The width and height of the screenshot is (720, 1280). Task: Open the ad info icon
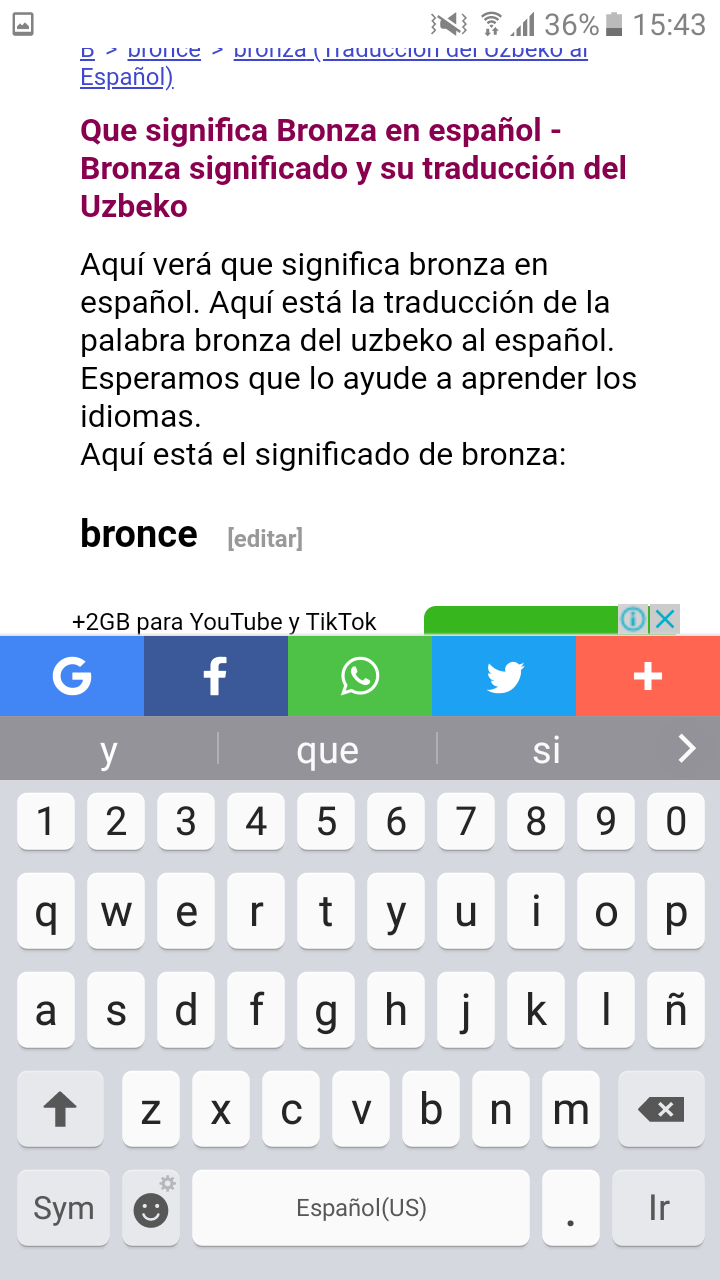pos(633,620)
